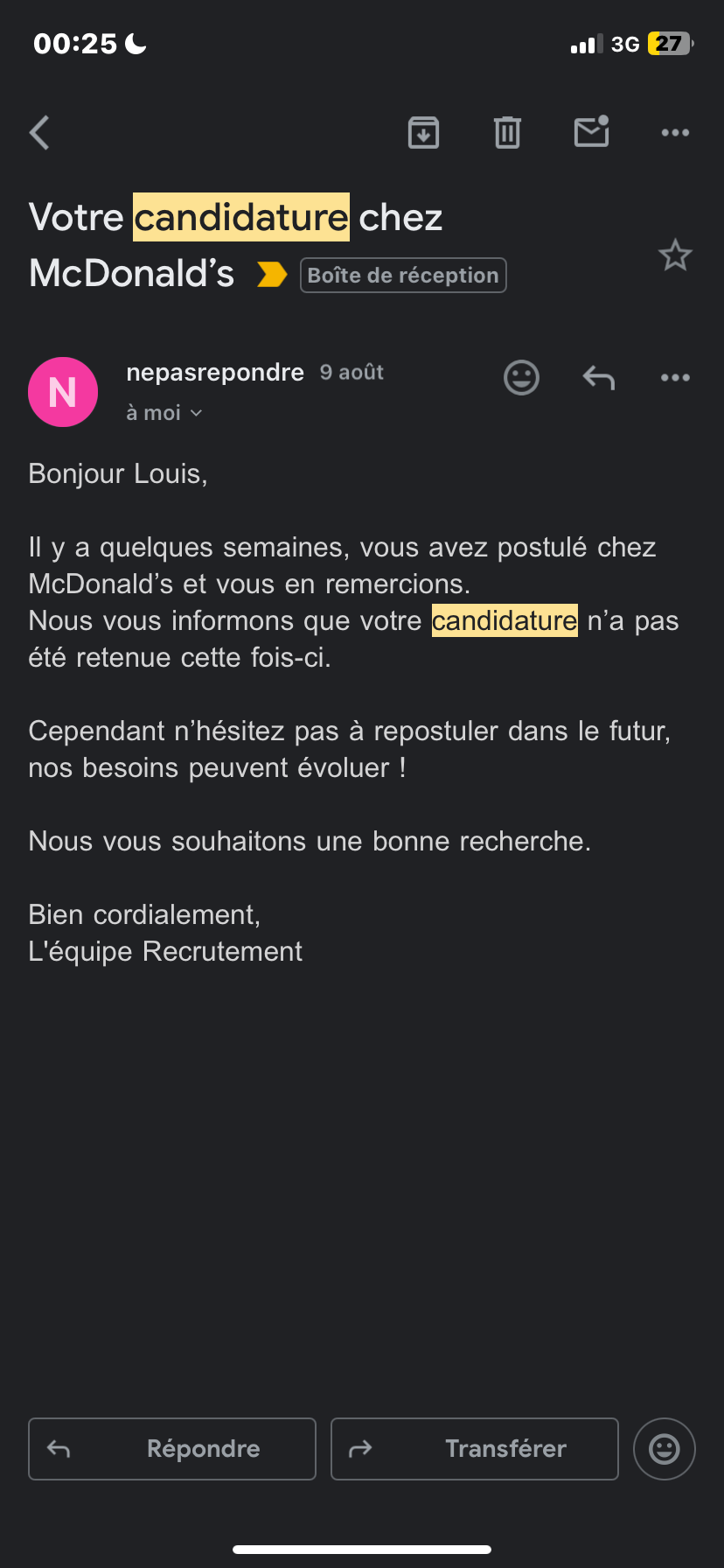Image resolution: width=724 pixels, height=1568 pixels.
Task: Mark the email as unread
Action: (592, 132)
